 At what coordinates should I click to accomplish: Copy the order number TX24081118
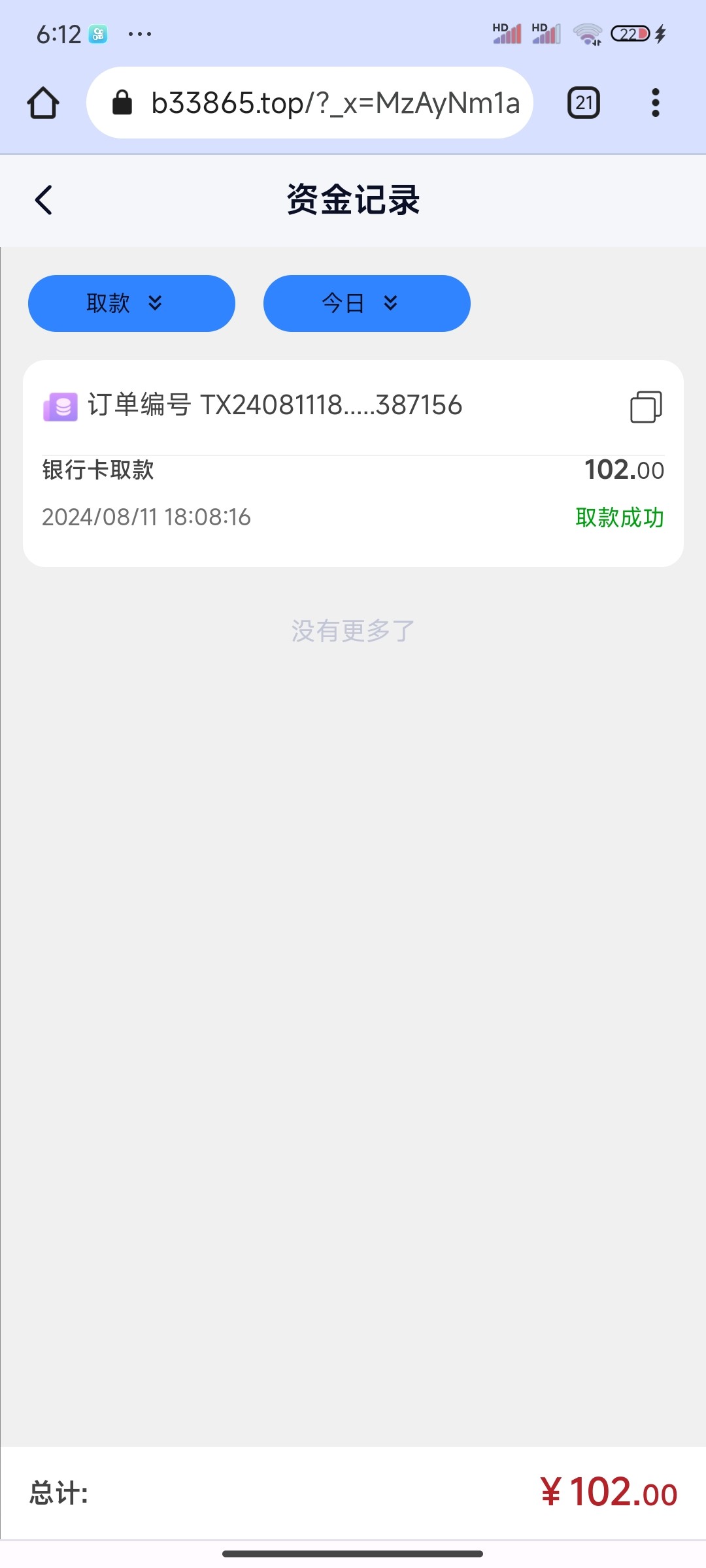[646, 406]
